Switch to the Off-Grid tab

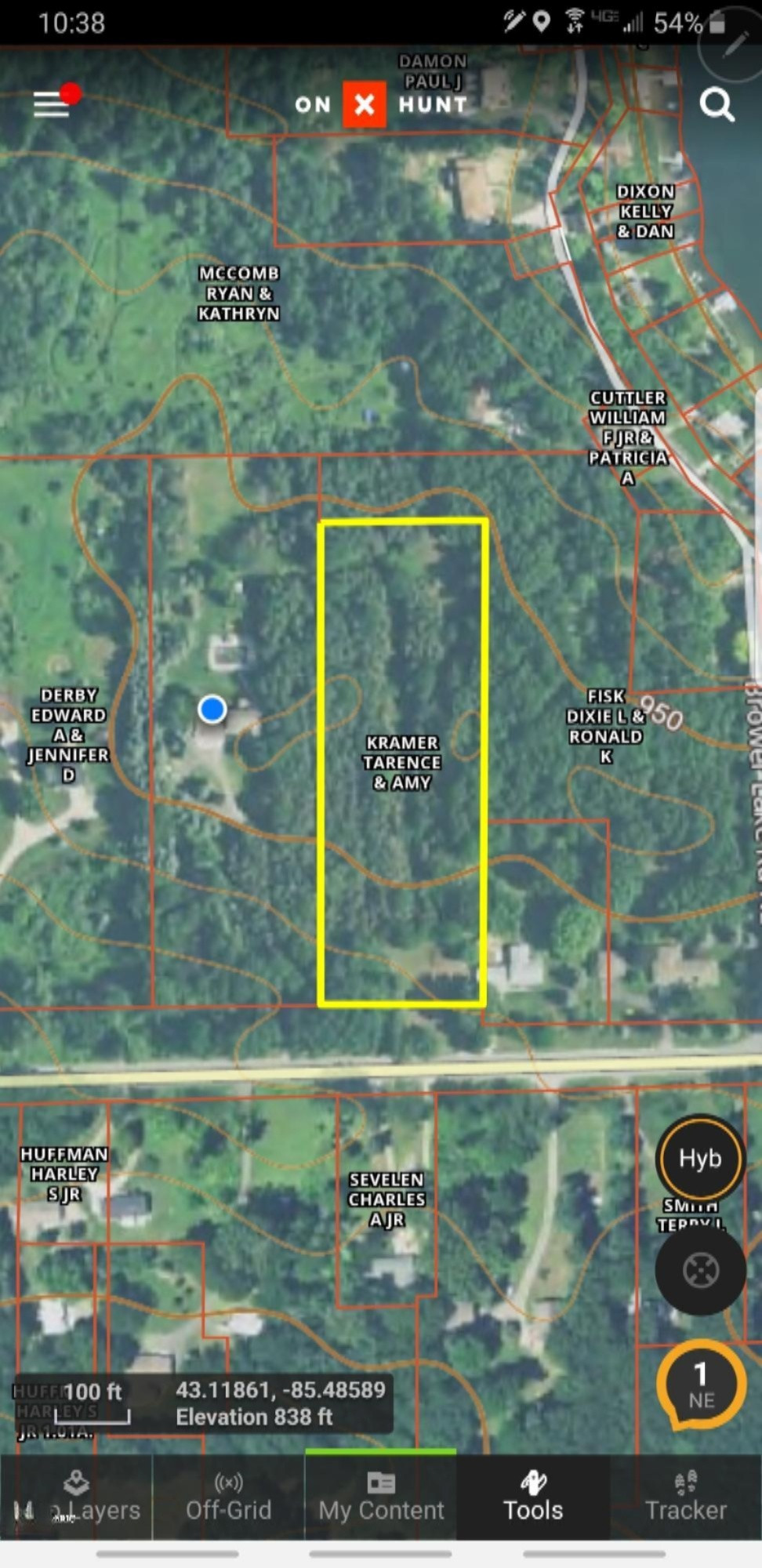point(228,1497)
